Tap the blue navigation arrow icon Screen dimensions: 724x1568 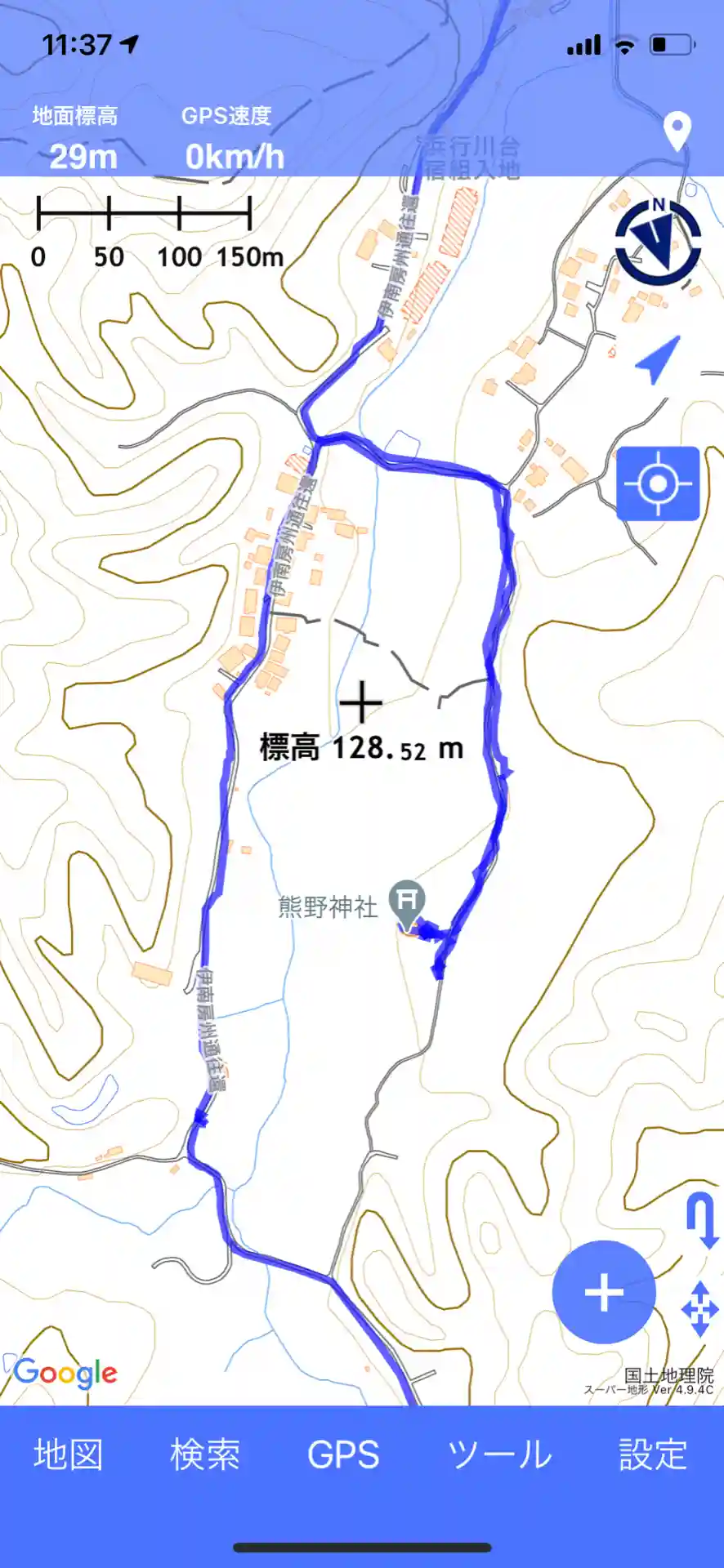click(658, 360)
